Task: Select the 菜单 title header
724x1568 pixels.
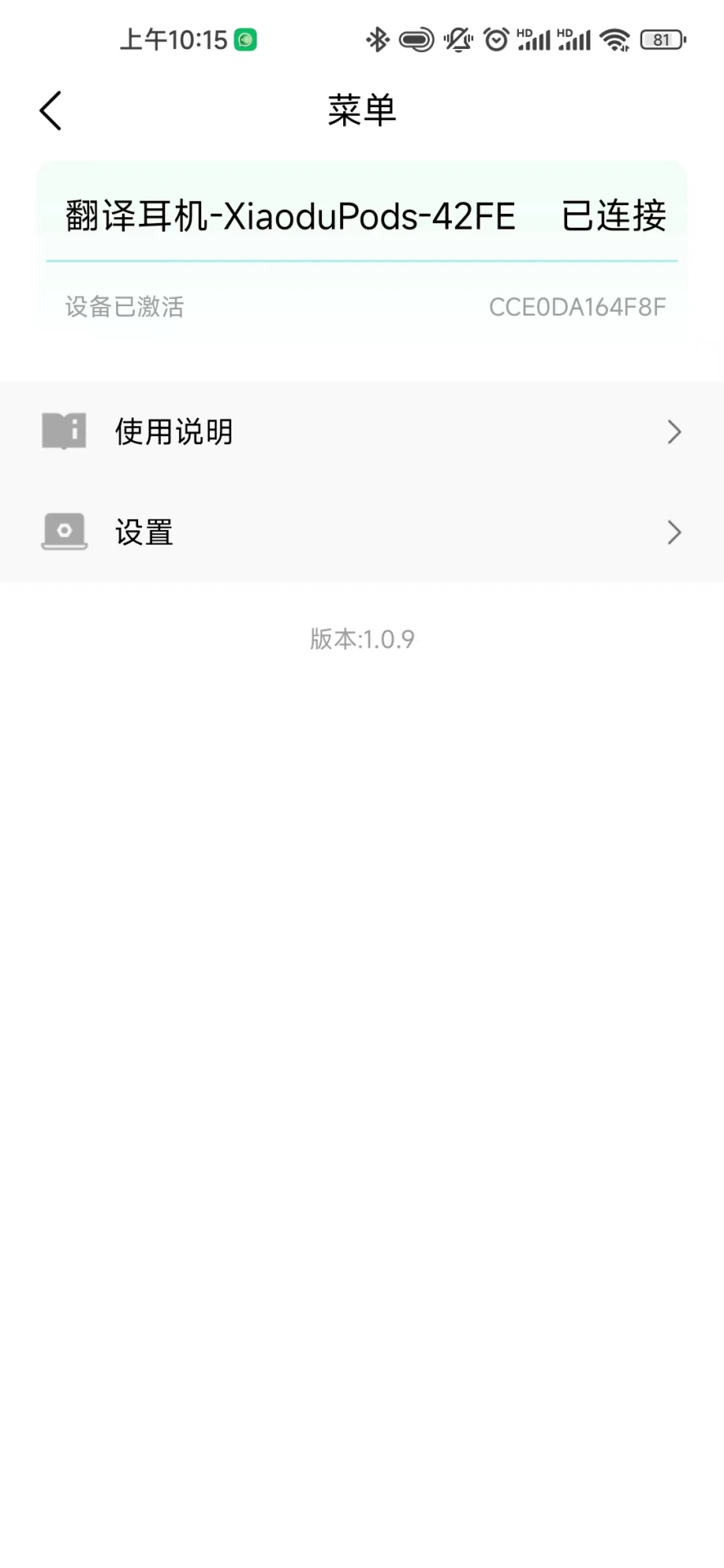Action: pos(362,110)
